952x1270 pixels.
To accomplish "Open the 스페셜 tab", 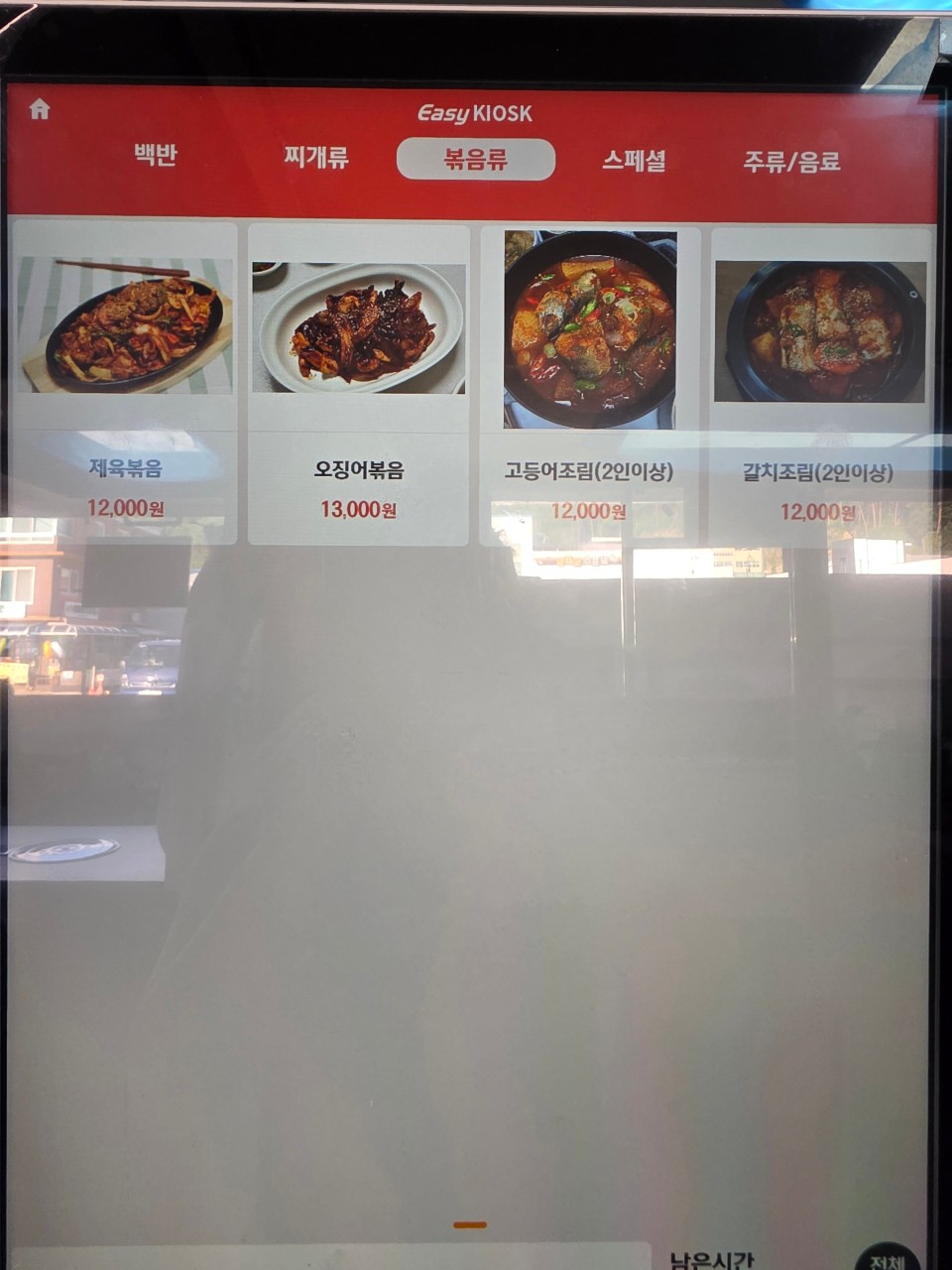I will [634, 160].
